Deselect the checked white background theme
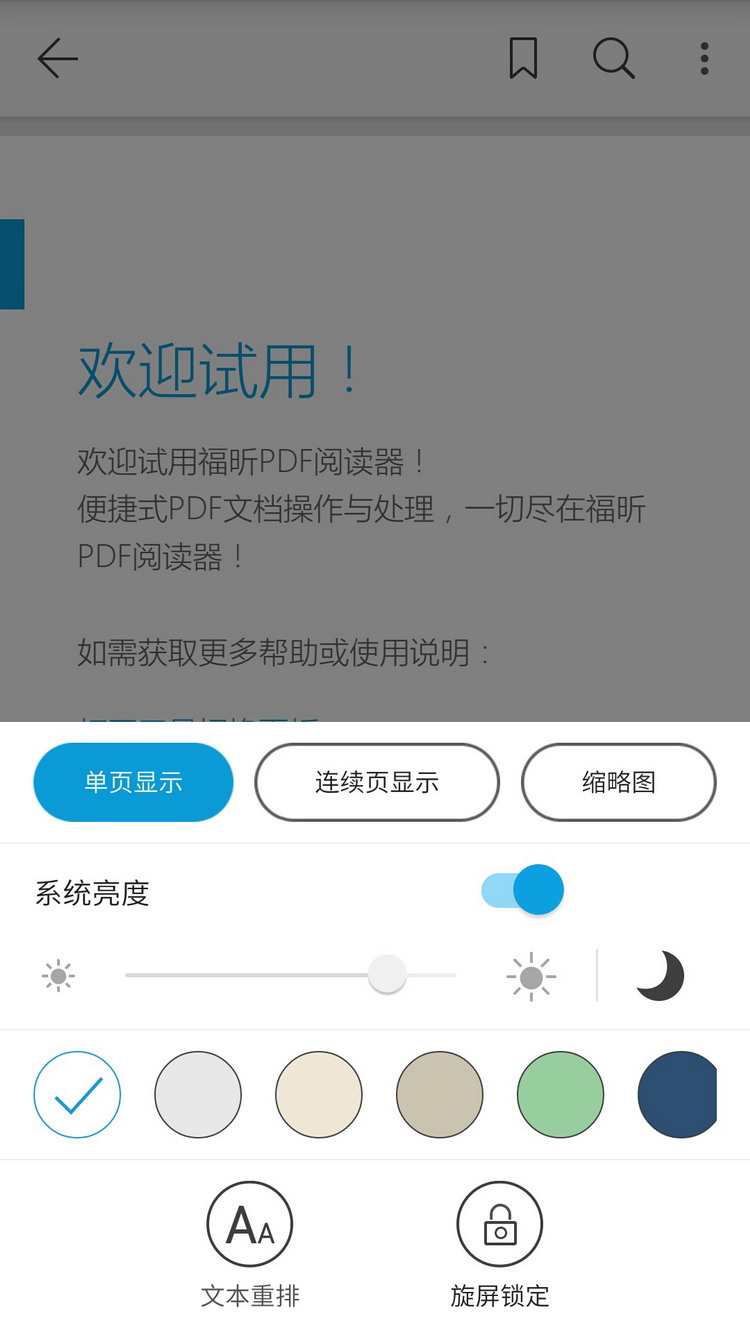 tap(77, 1095)
